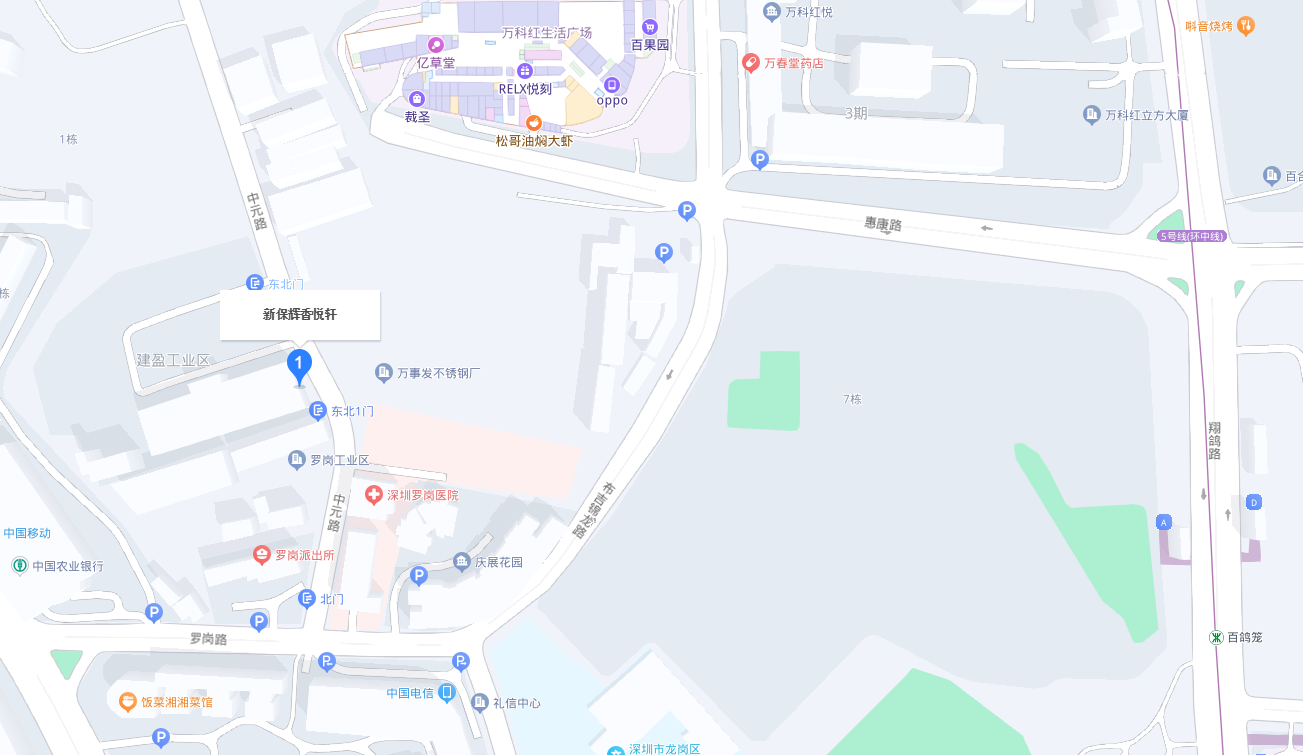Tap the blue location marker numbered 1
This screenshot has width=1303, height=755.
click(x=299, y=365)
